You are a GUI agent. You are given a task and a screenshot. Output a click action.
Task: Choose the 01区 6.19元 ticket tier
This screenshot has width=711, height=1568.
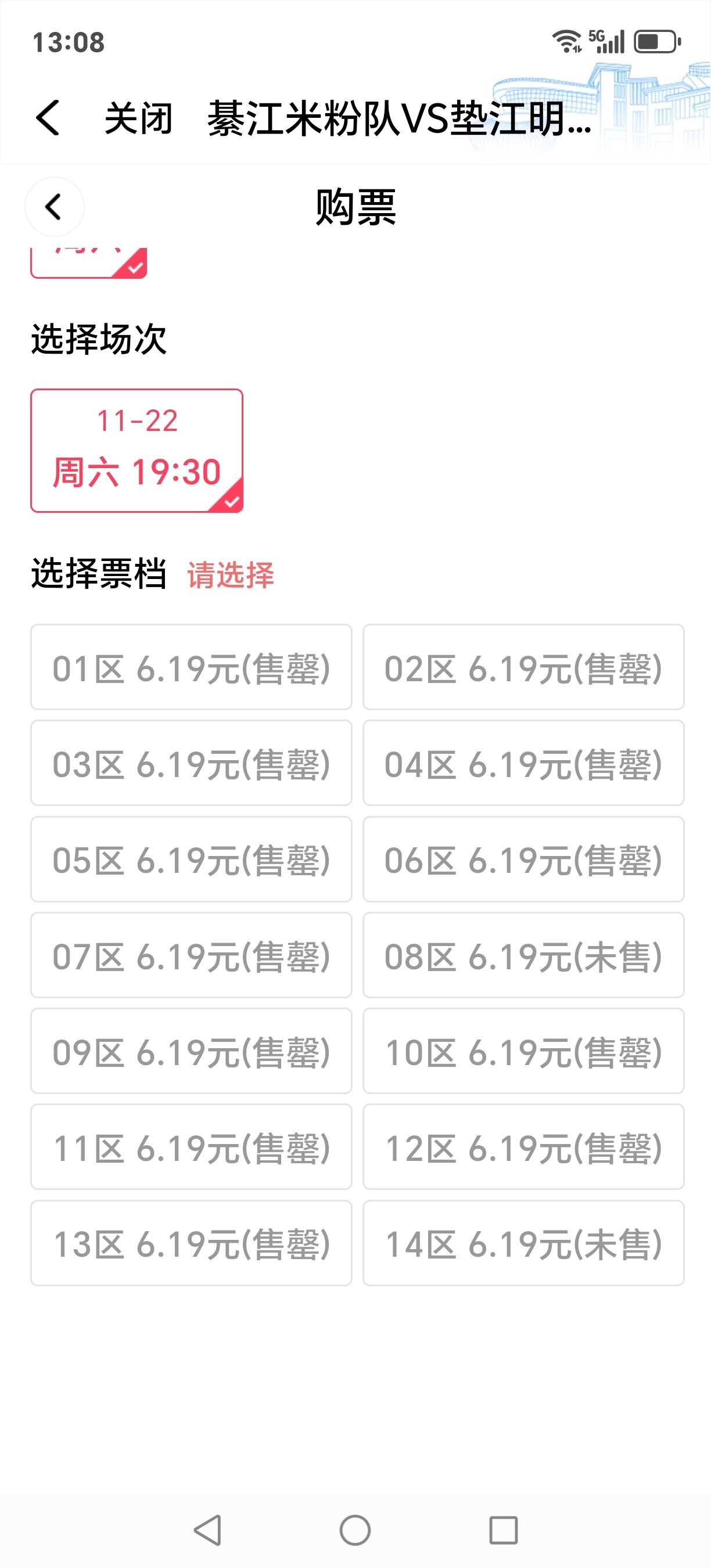tap(191, 667)
